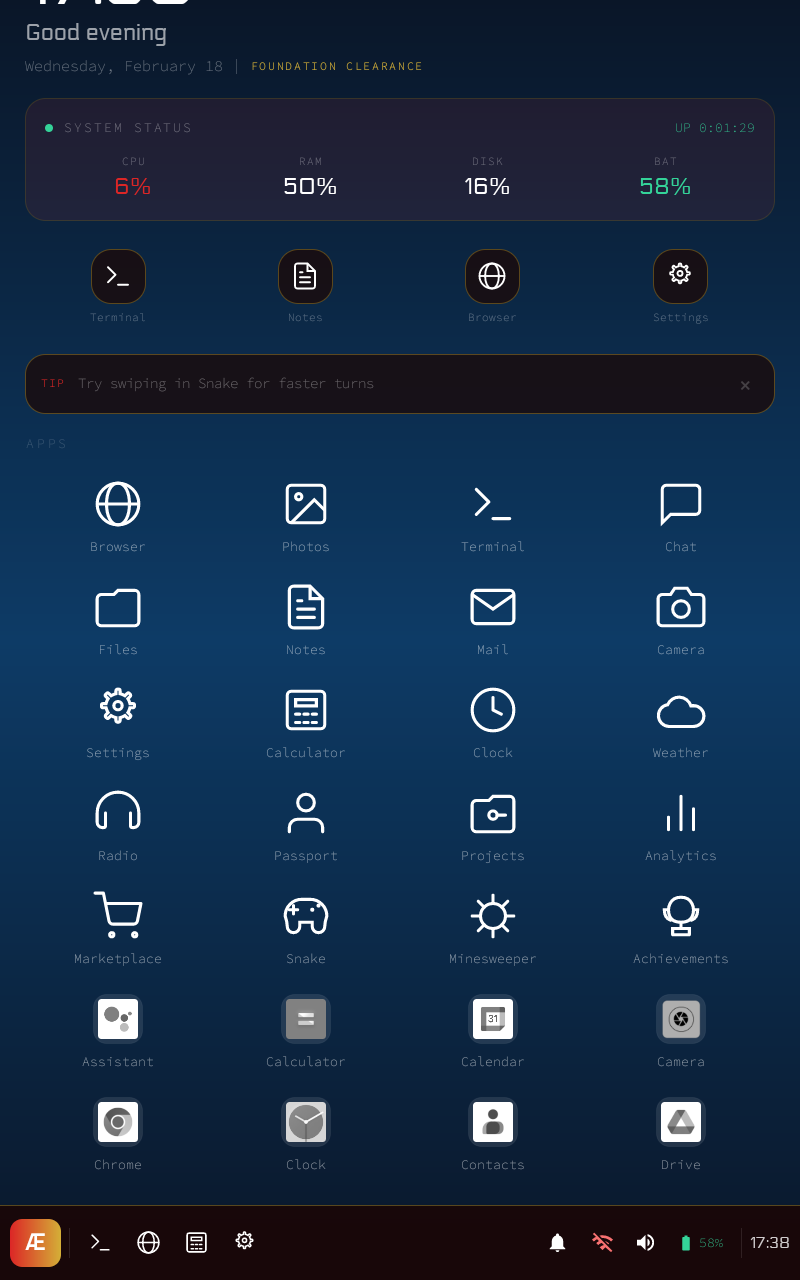Open the notifications bell in the taskbar
Image resolution: width=800 pixels, height=1280 pixels.
(x=558, y=1243)
